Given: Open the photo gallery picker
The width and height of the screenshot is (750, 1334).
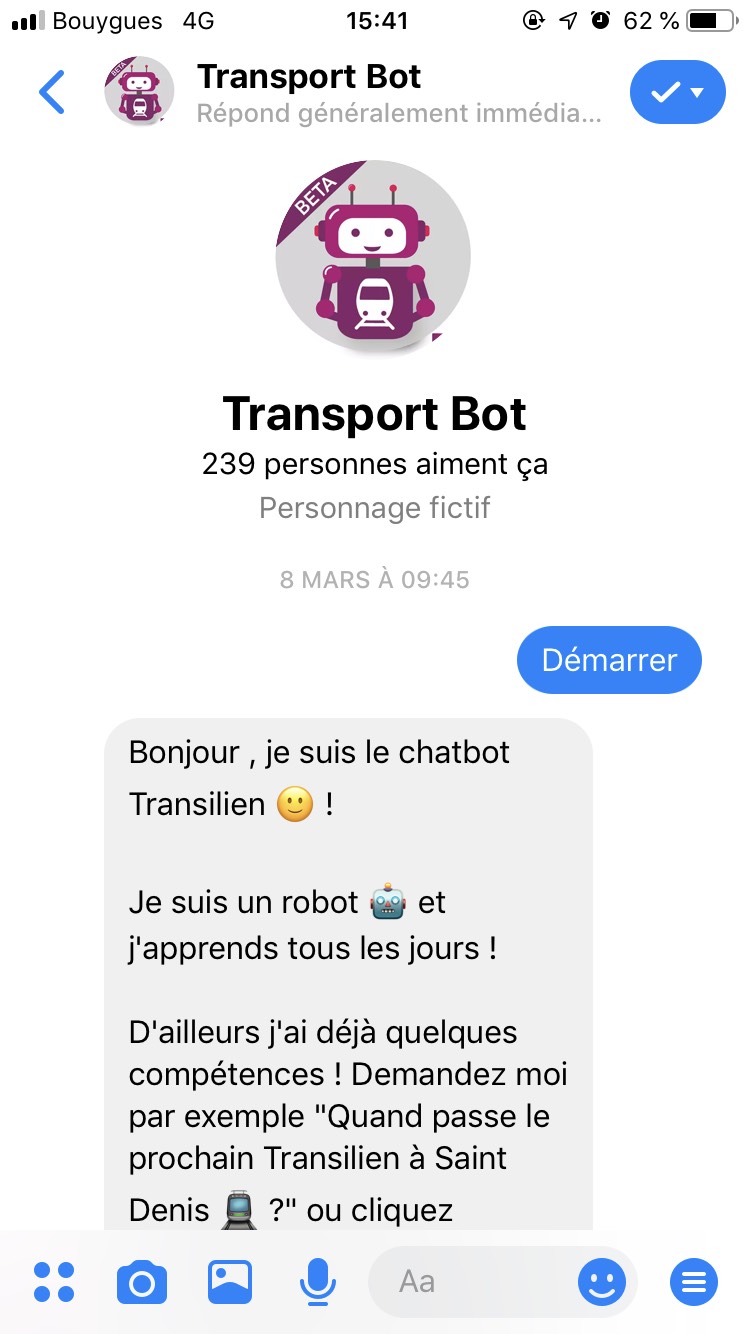Looking at the screenshot, I should [x=230, y=1281].
